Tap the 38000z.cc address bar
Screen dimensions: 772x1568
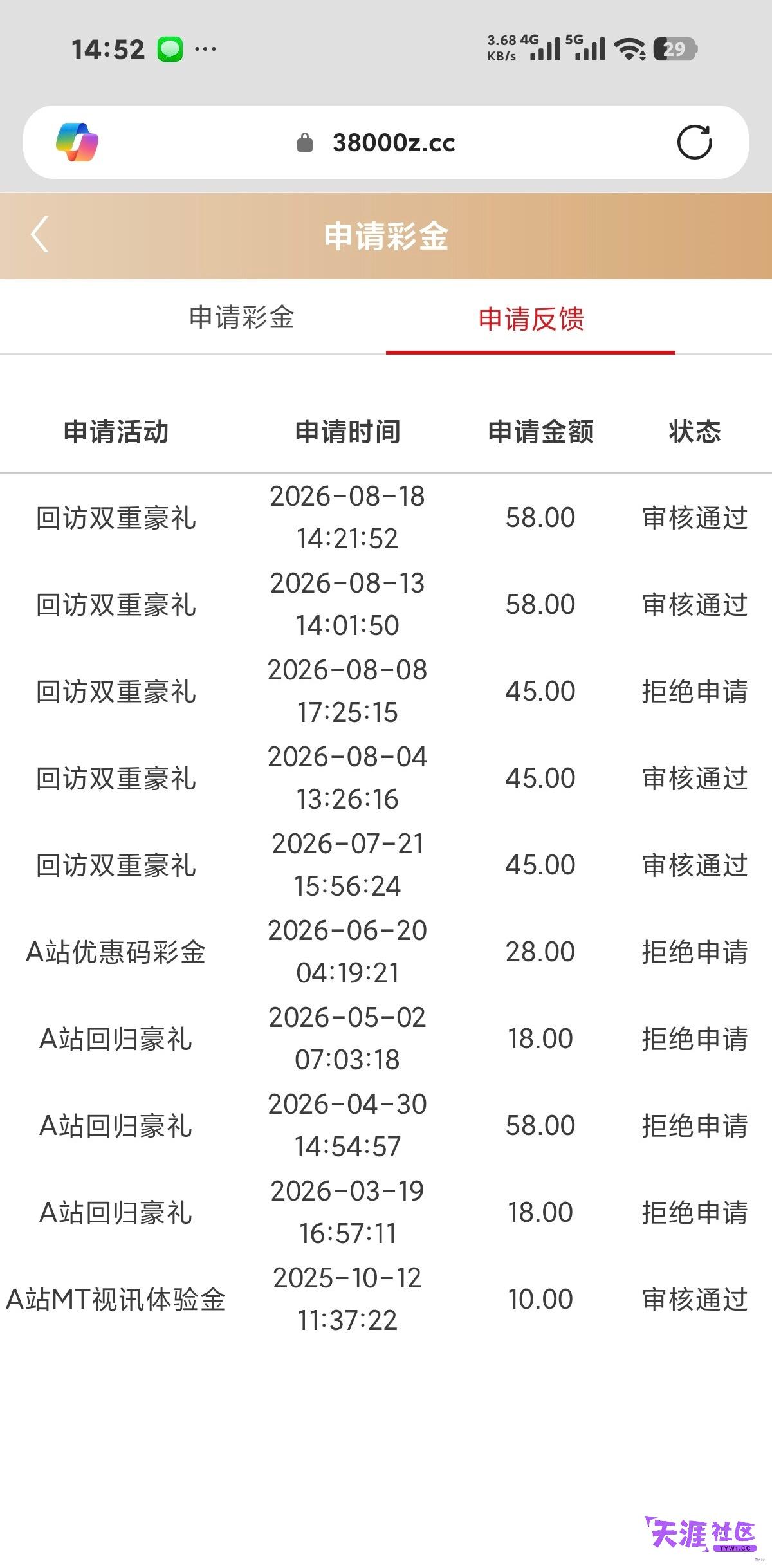coord(386,142)
